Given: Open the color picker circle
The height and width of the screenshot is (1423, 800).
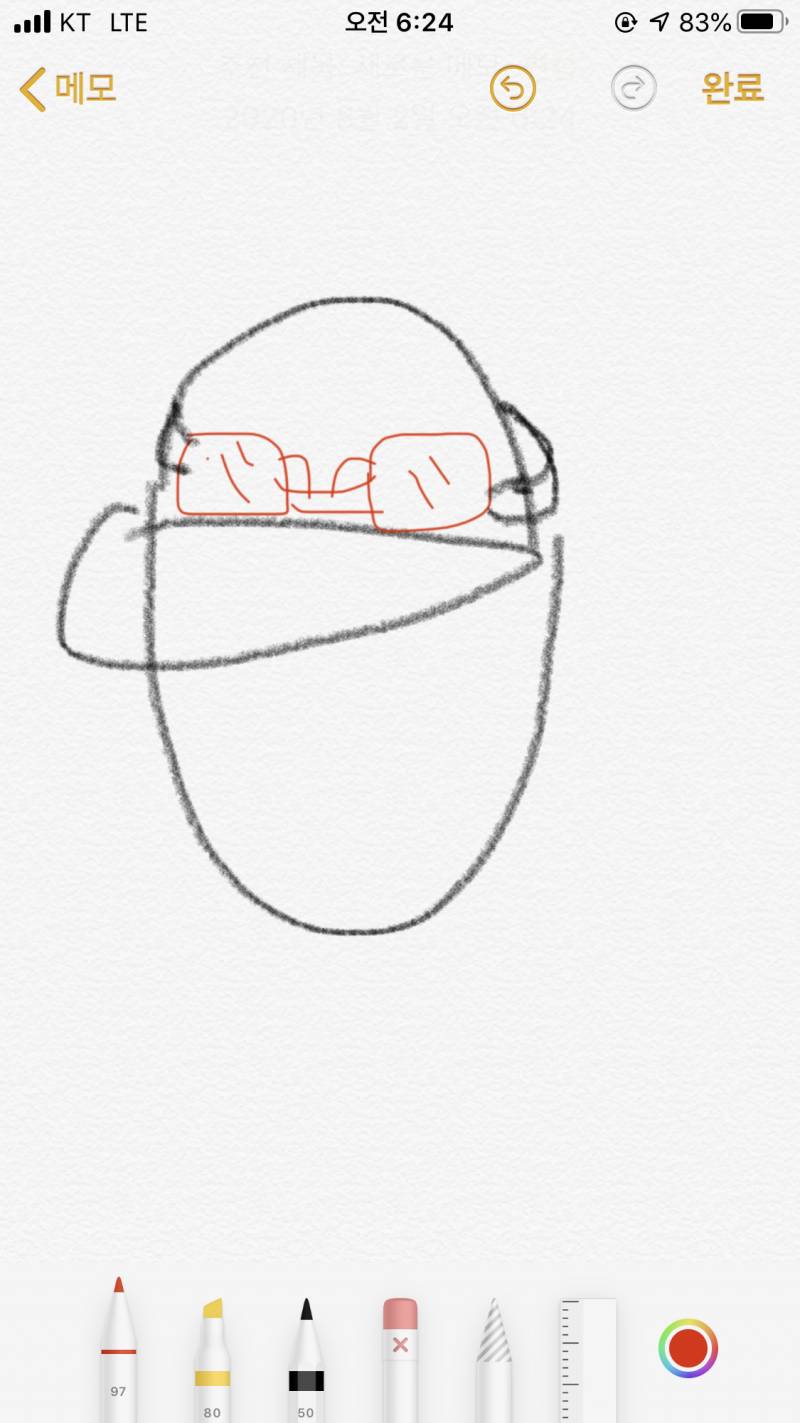Looking at the screenshot, I should (688, 1349).
